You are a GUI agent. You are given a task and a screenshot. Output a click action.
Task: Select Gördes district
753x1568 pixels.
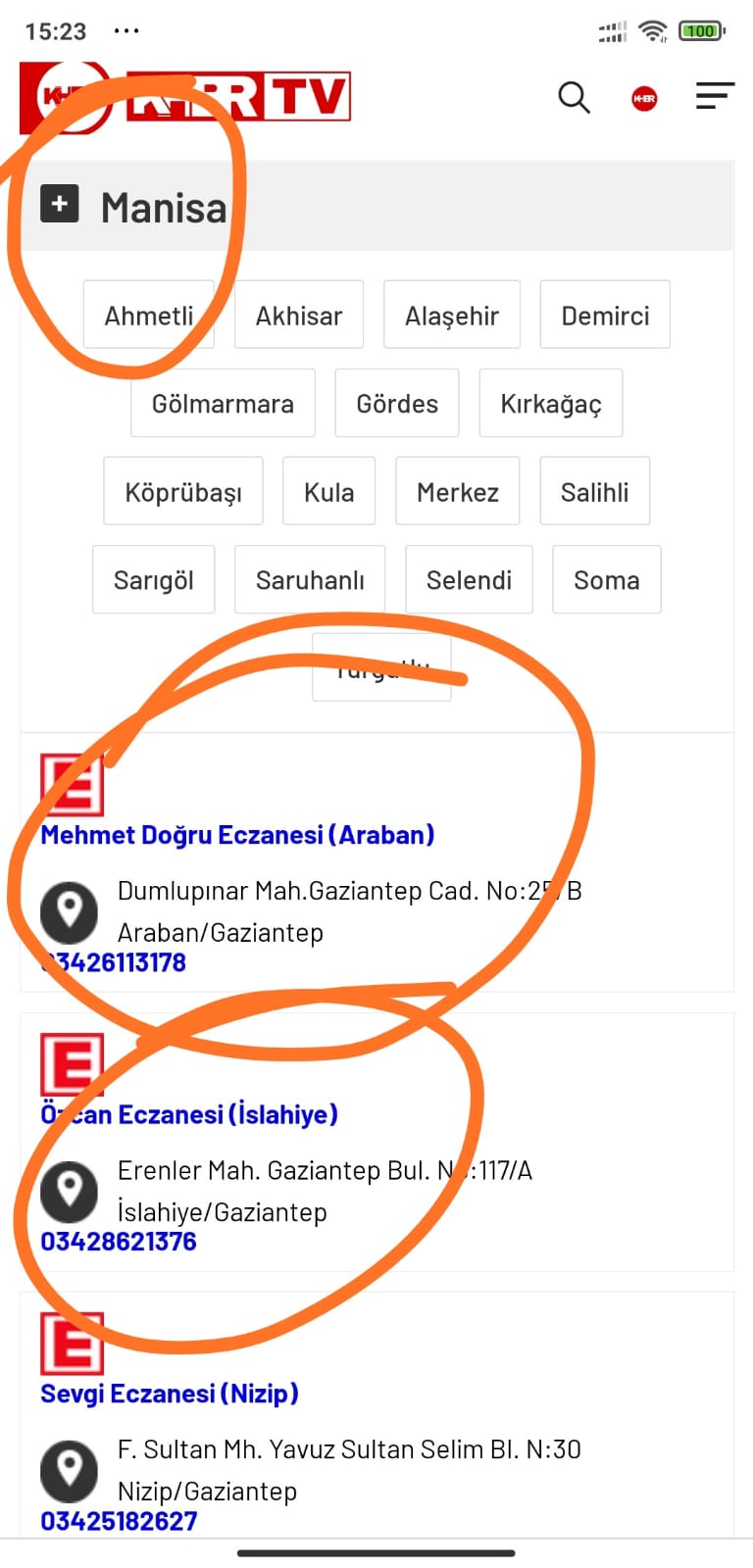pyautogui.click(x=397, y=403)
